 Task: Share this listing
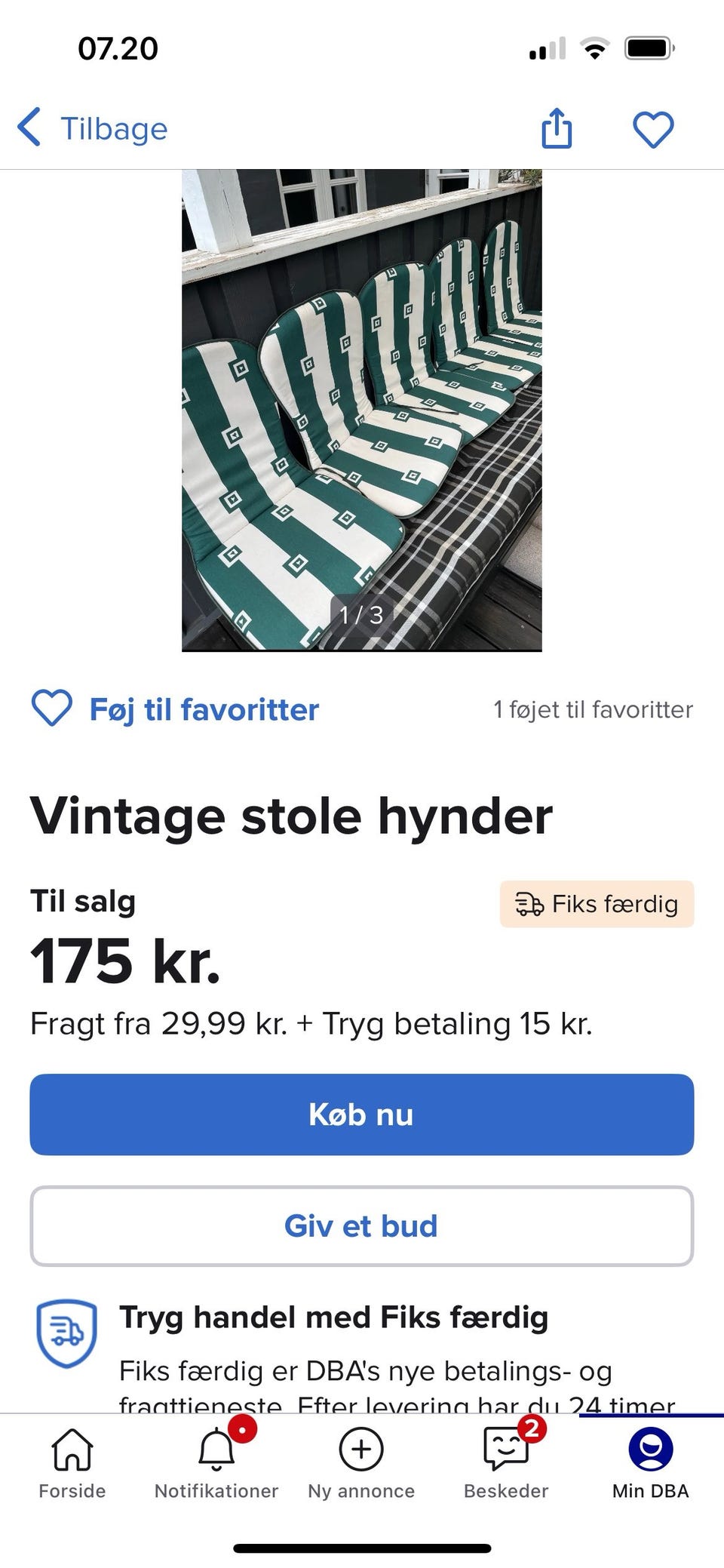click(557, 128)
